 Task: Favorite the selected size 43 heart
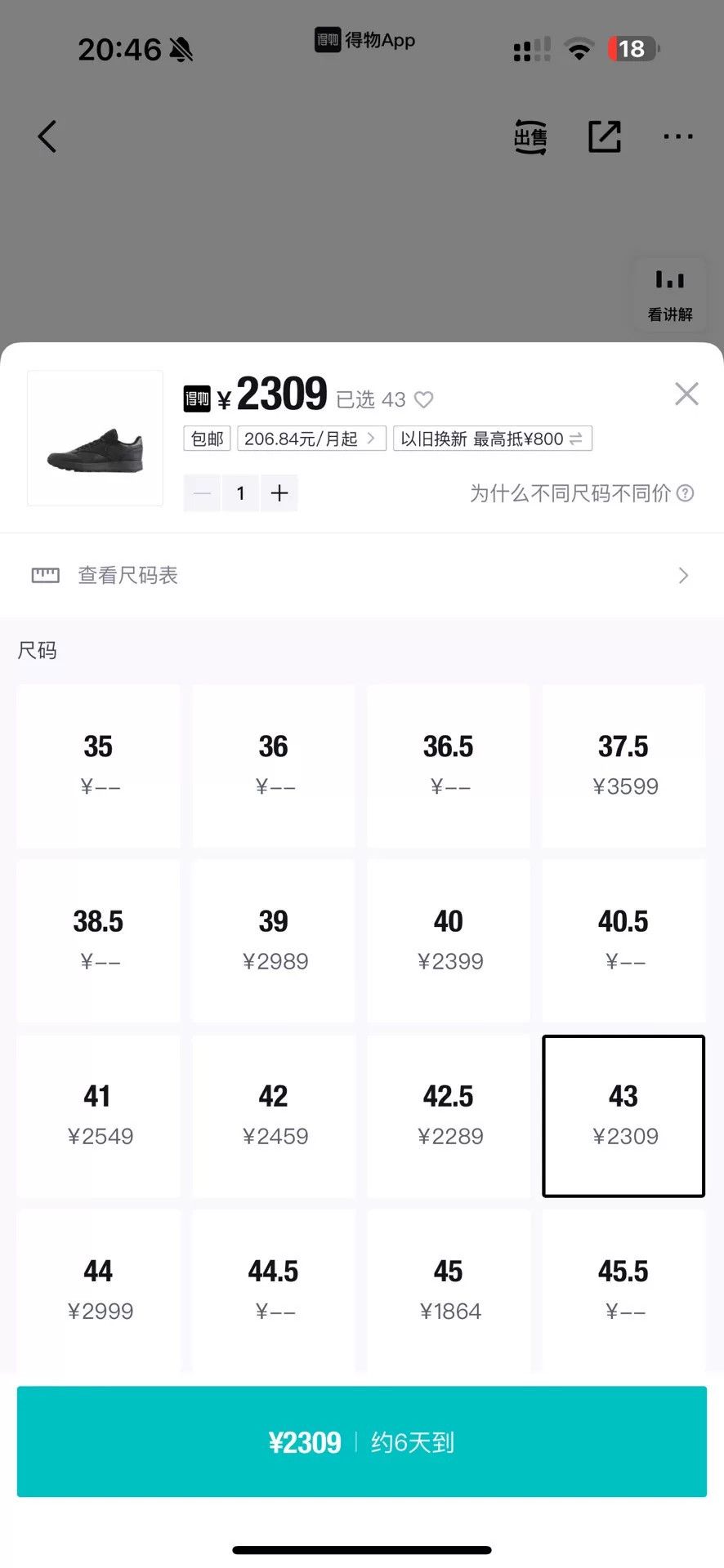(423, 399)
